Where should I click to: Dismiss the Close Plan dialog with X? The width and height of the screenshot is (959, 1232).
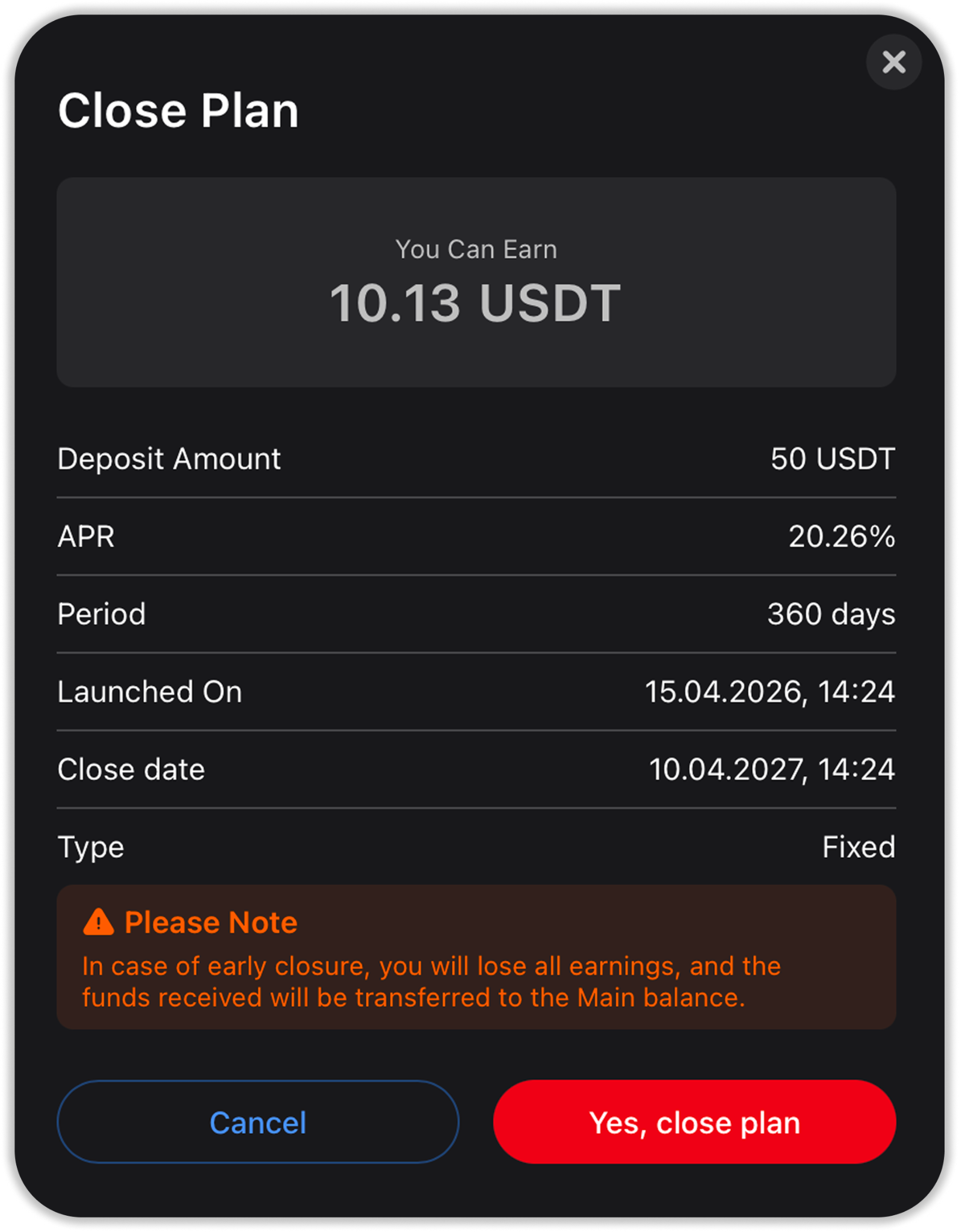[893, 61]
